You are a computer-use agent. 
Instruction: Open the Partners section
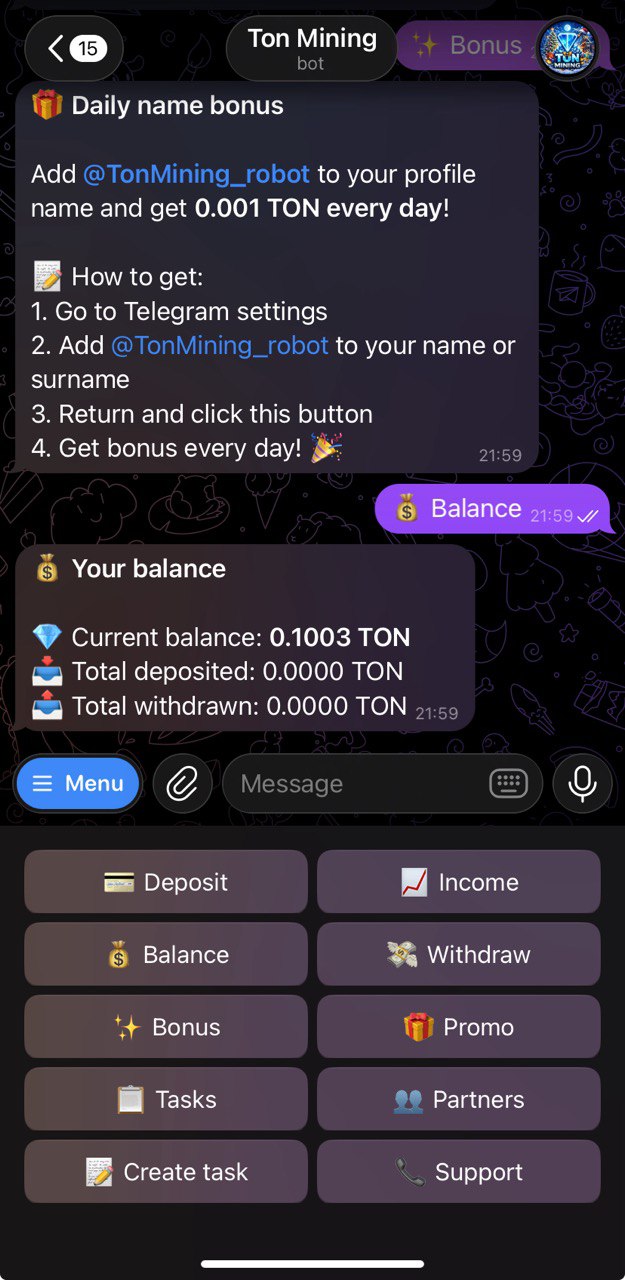[x=459, y=1099]
